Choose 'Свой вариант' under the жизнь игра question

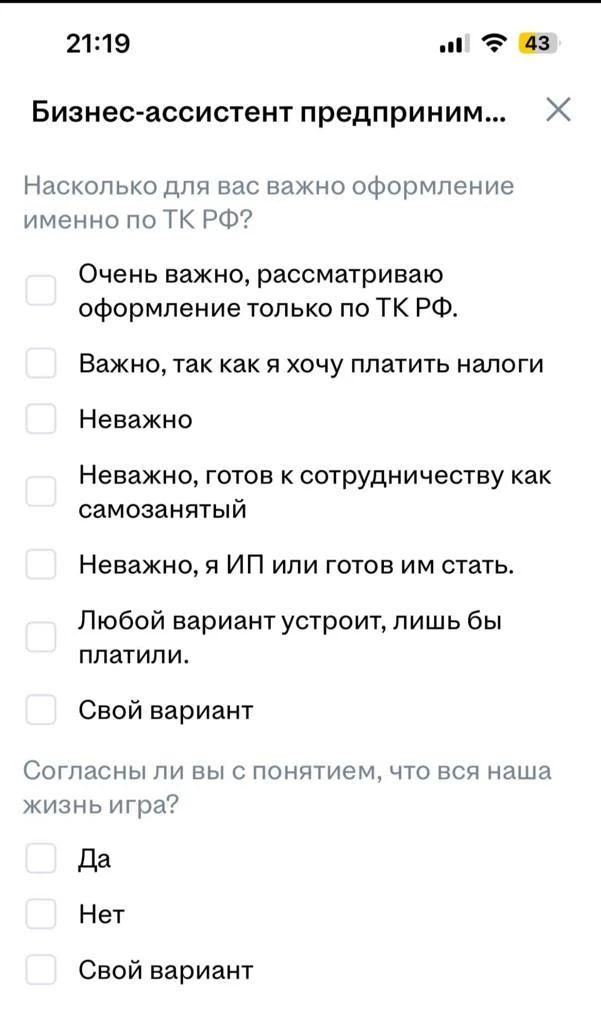pos(40,969)
